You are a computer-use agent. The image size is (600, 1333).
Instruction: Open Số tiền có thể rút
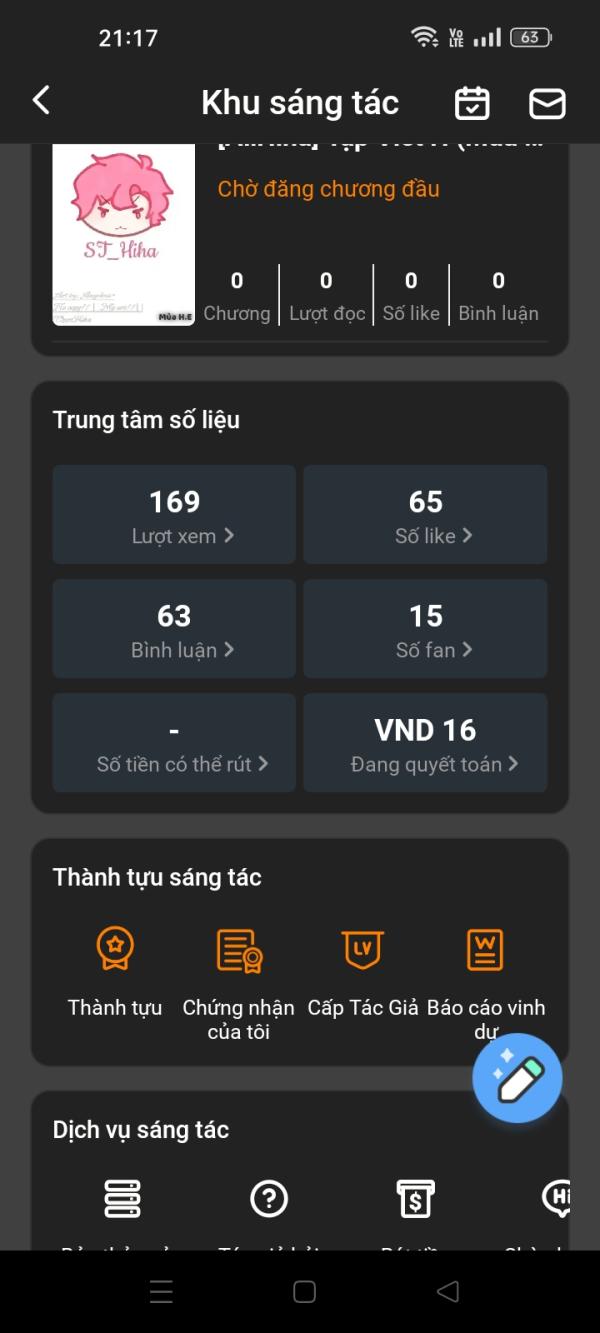174,742
